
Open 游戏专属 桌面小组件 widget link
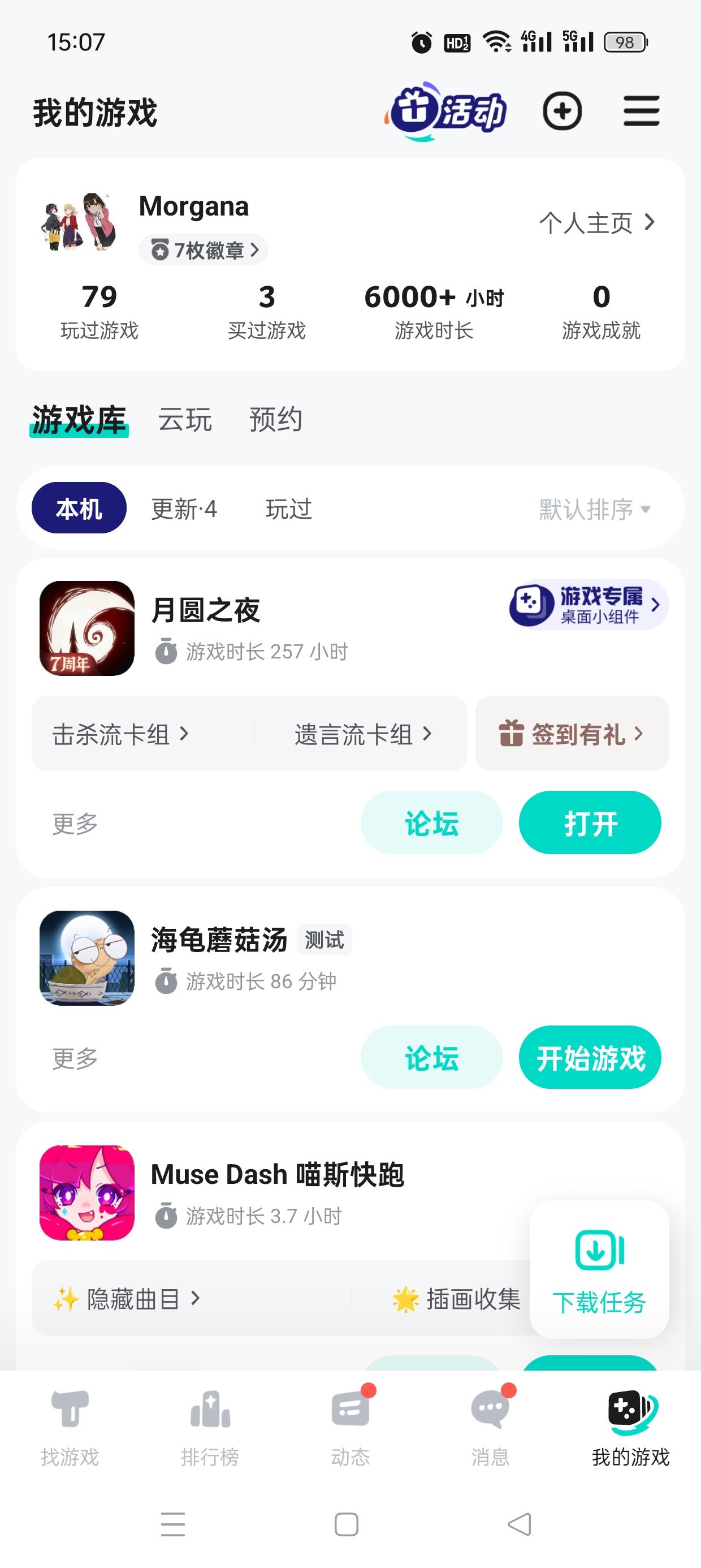(x=589, y=605)
